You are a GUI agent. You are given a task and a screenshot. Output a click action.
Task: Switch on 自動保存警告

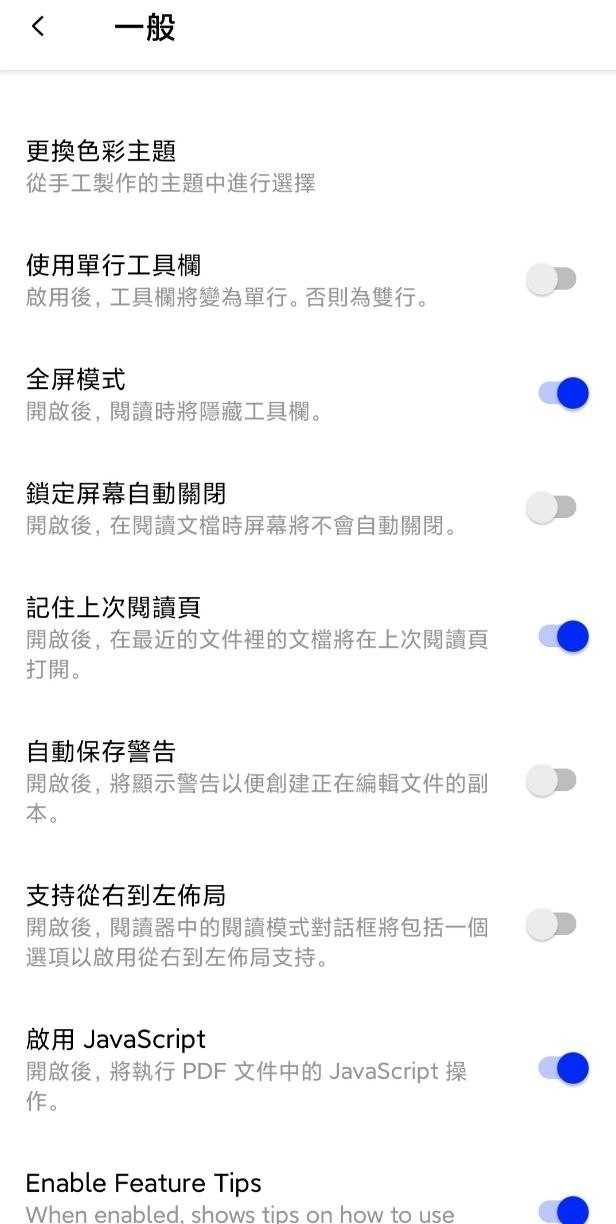[x=552, y=780]
